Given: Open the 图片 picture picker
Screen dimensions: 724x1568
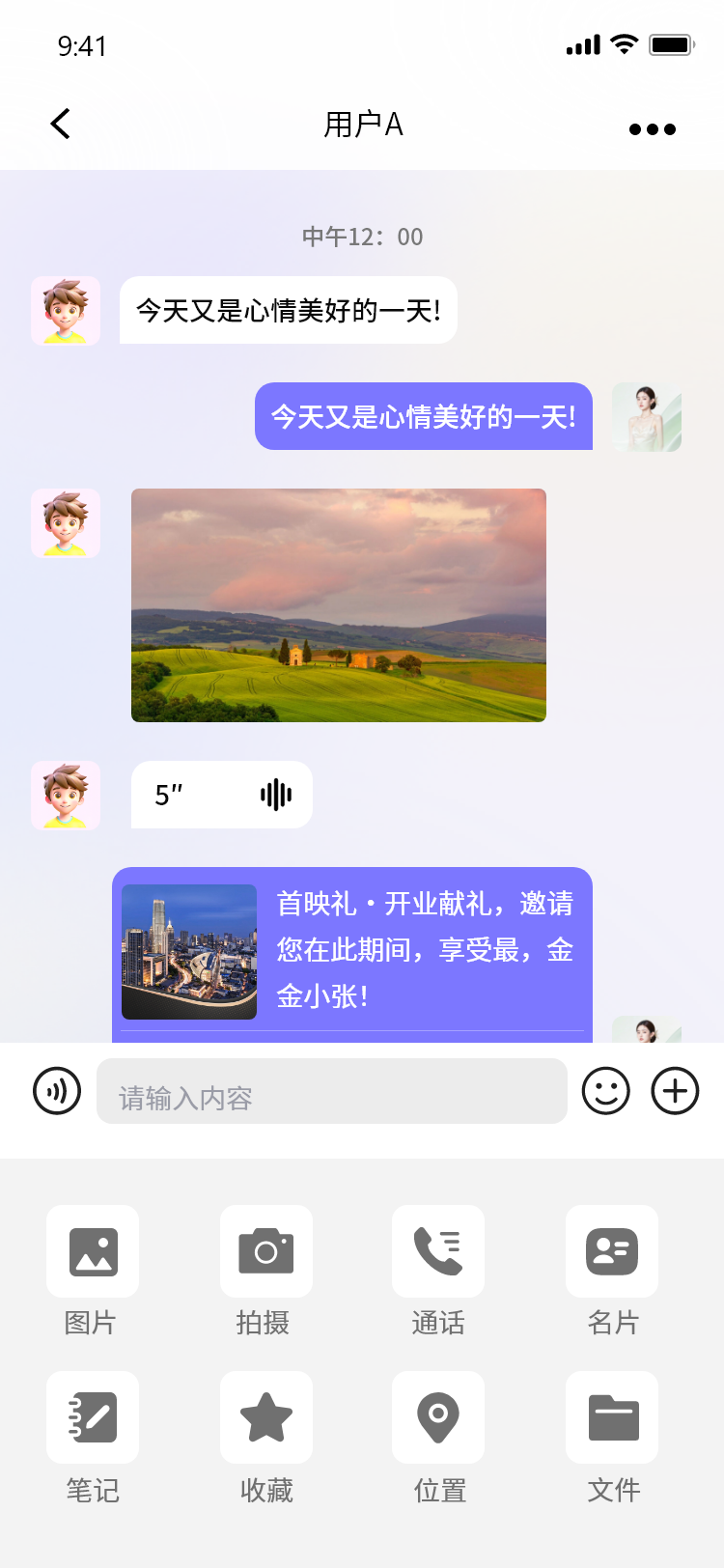Looking at the screenshot, I should pyautogui.click(x=93, y=1251).
